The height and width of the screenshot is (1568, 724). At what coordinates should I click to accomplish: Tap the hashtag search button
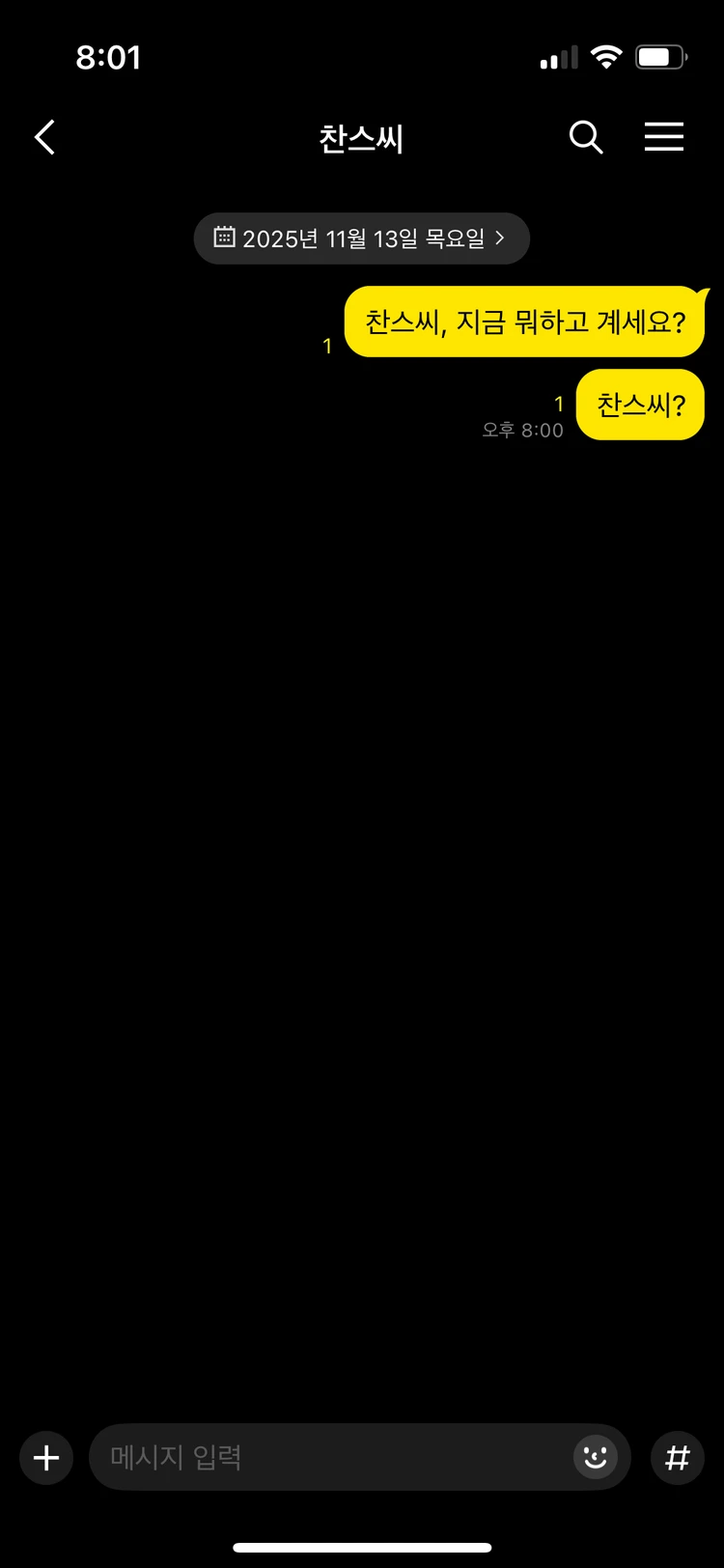678,1457
